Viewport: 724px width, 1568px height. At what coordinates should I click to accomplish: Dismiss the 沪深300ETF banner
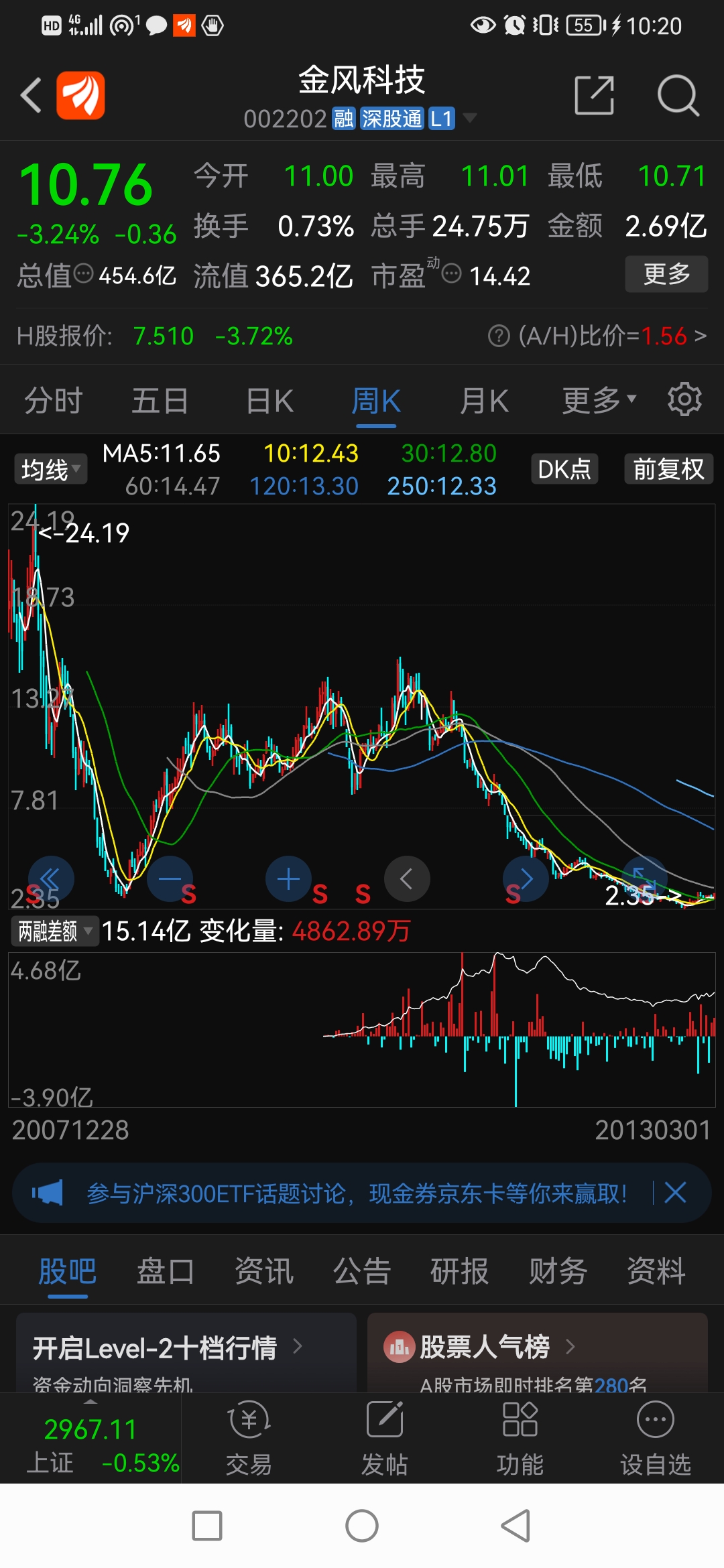coord(675,1193)
